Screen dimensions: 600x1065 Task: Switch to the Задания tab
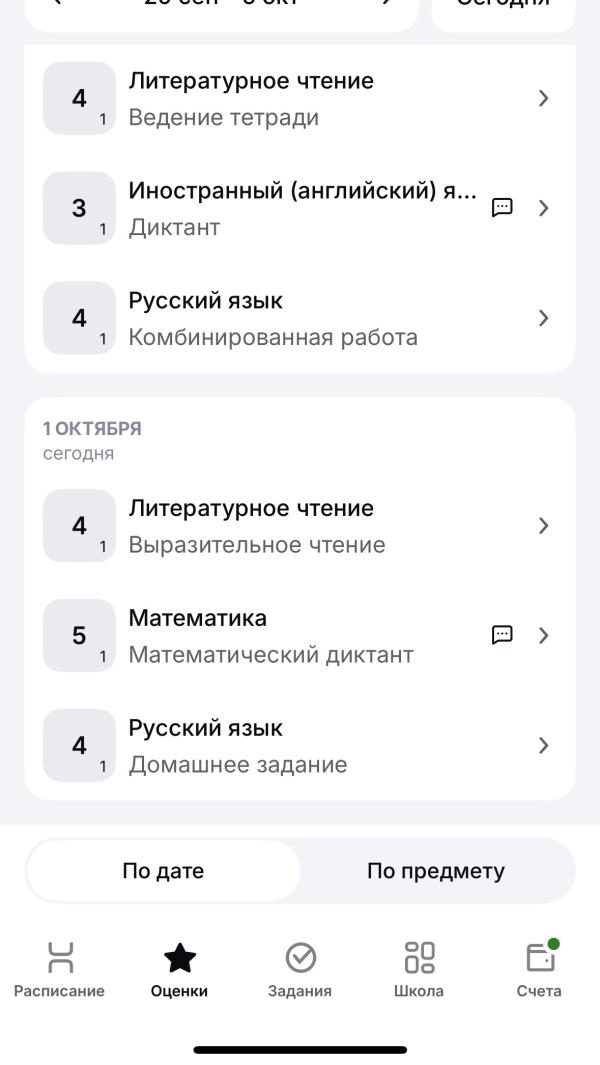300,969
